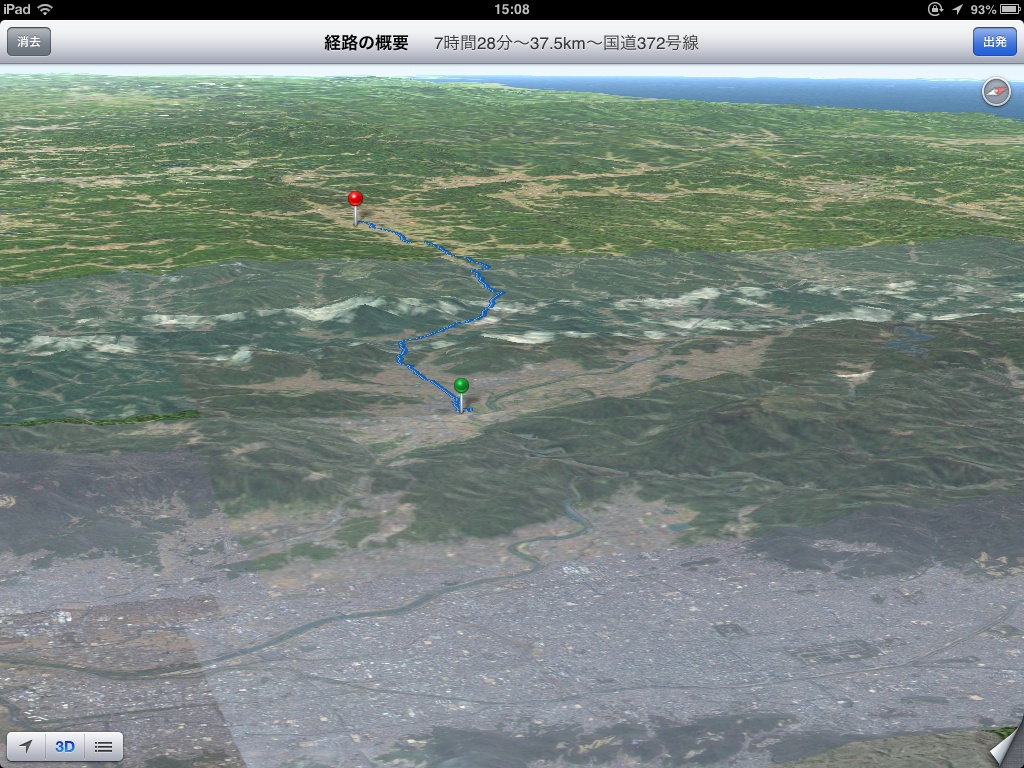Tap the 消去 clear button
The width and height of the screenshot is (1024, 768).
pos(29,42)
